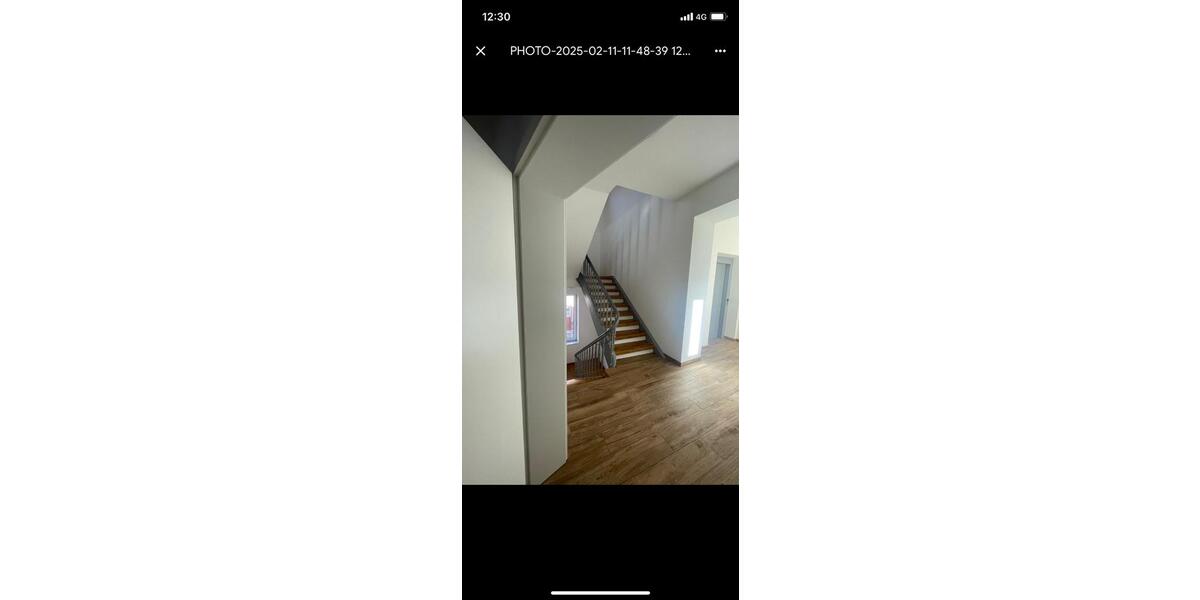This screenshot has width=1200, height=600.
Task: Open the three-dot more options menu
Action: (x=720, y=51)
